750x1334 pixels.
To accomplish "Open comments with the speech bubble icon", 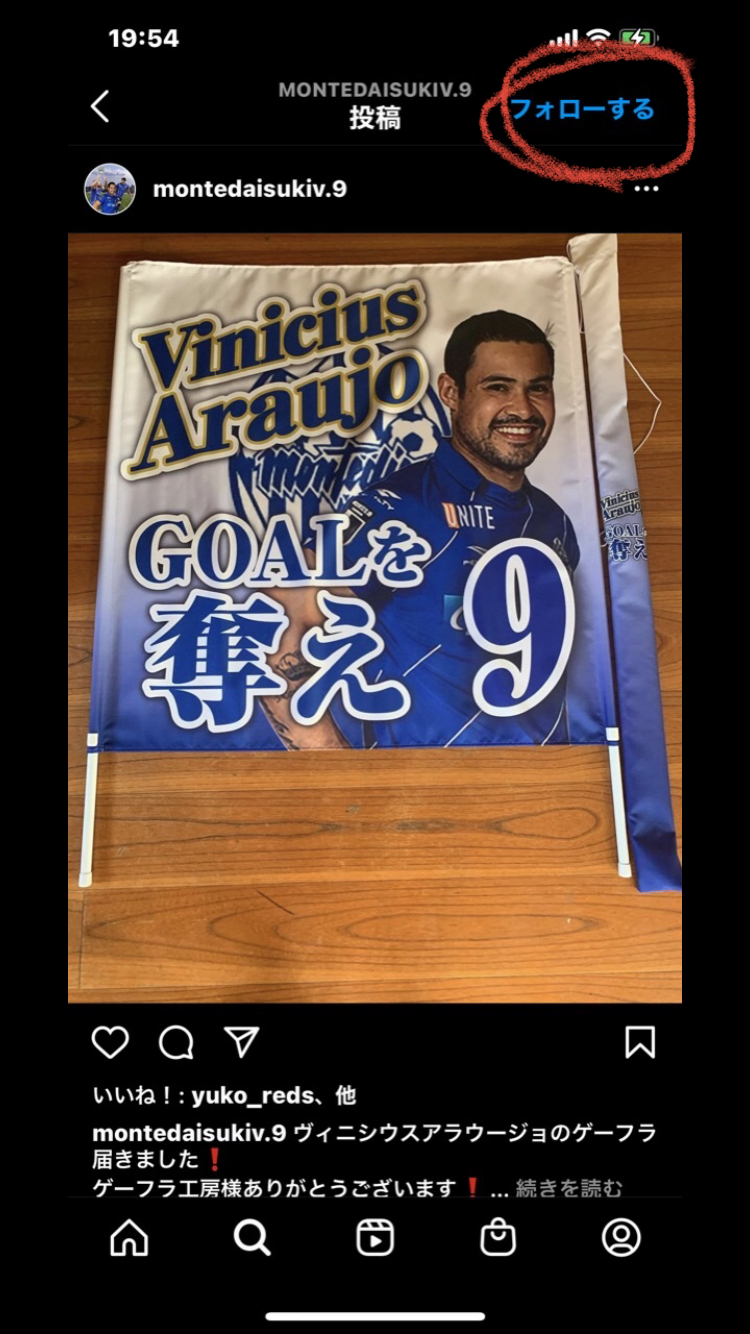I will [x=176, y=1043].
